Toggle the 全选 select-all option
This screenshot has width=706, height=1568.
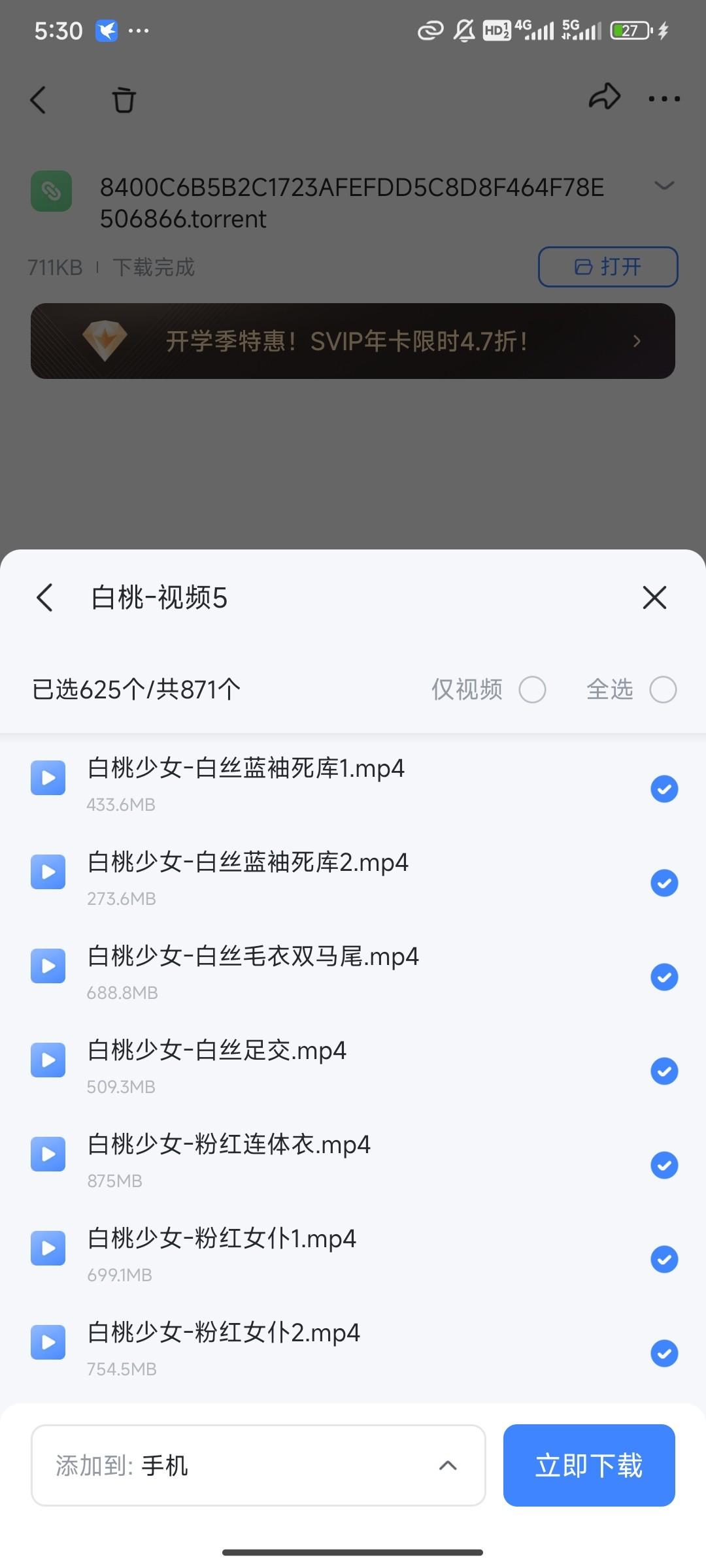663,690
